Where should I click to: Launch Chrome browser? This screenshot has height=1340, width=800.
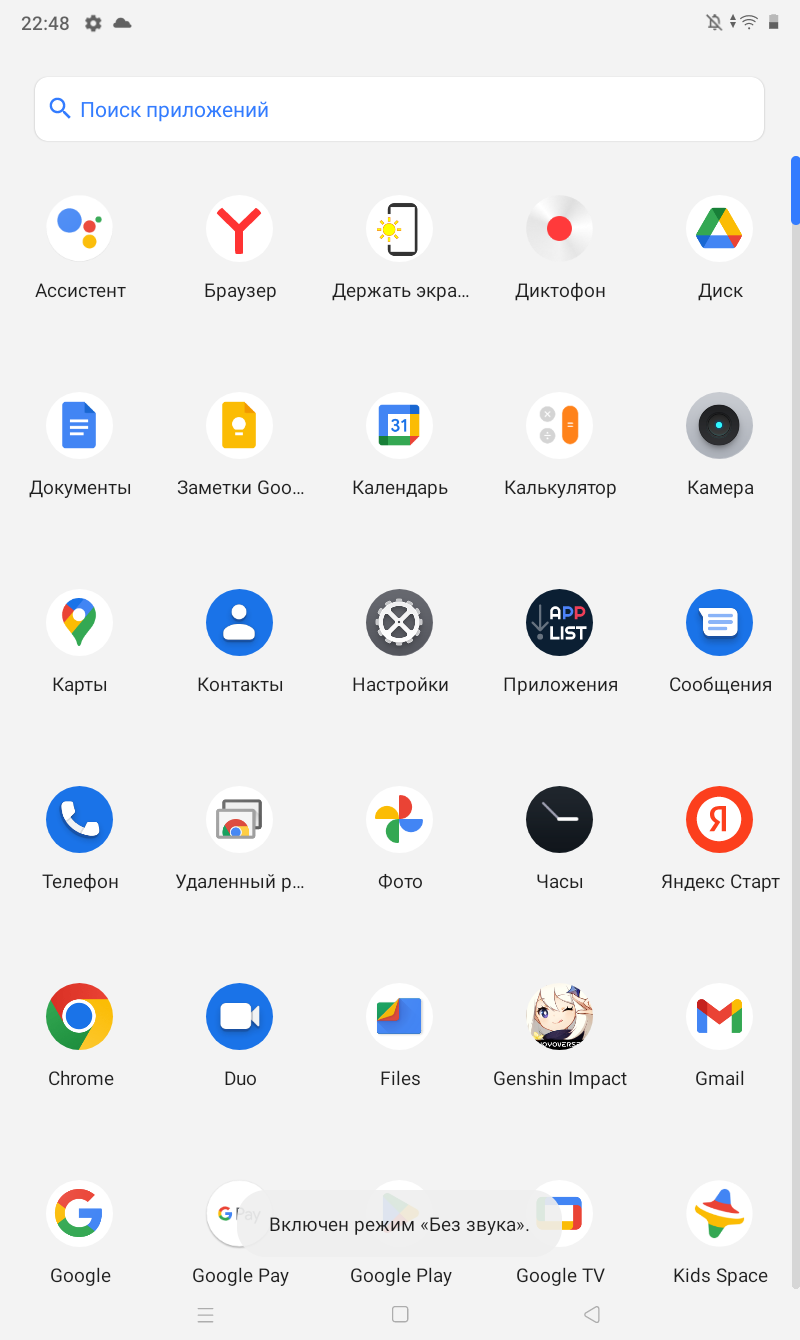(x=80, y=1017)
